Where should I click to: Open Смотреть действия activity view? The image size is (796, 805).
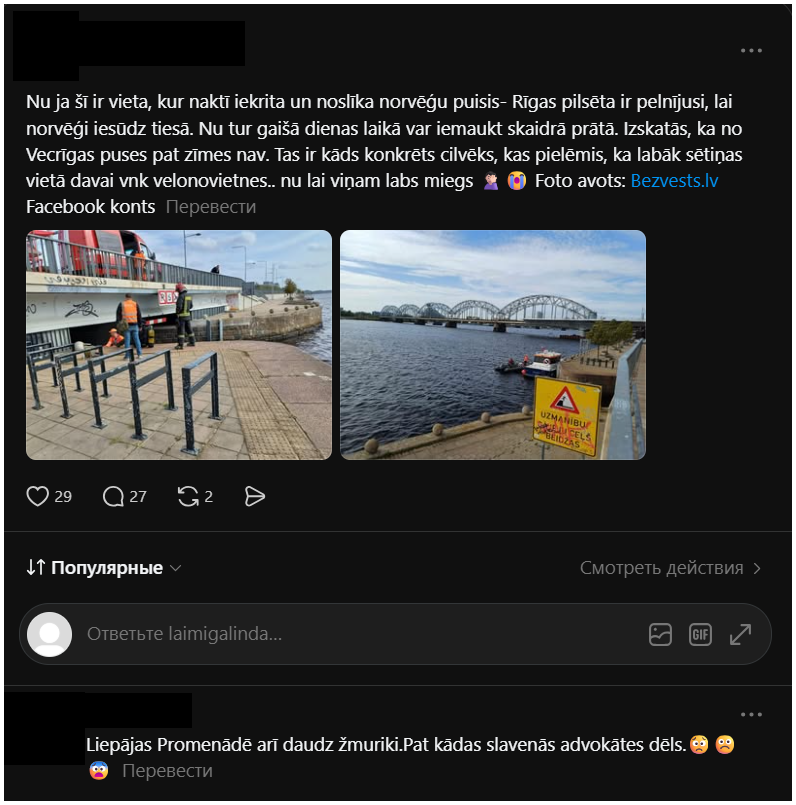click(670, 568)
